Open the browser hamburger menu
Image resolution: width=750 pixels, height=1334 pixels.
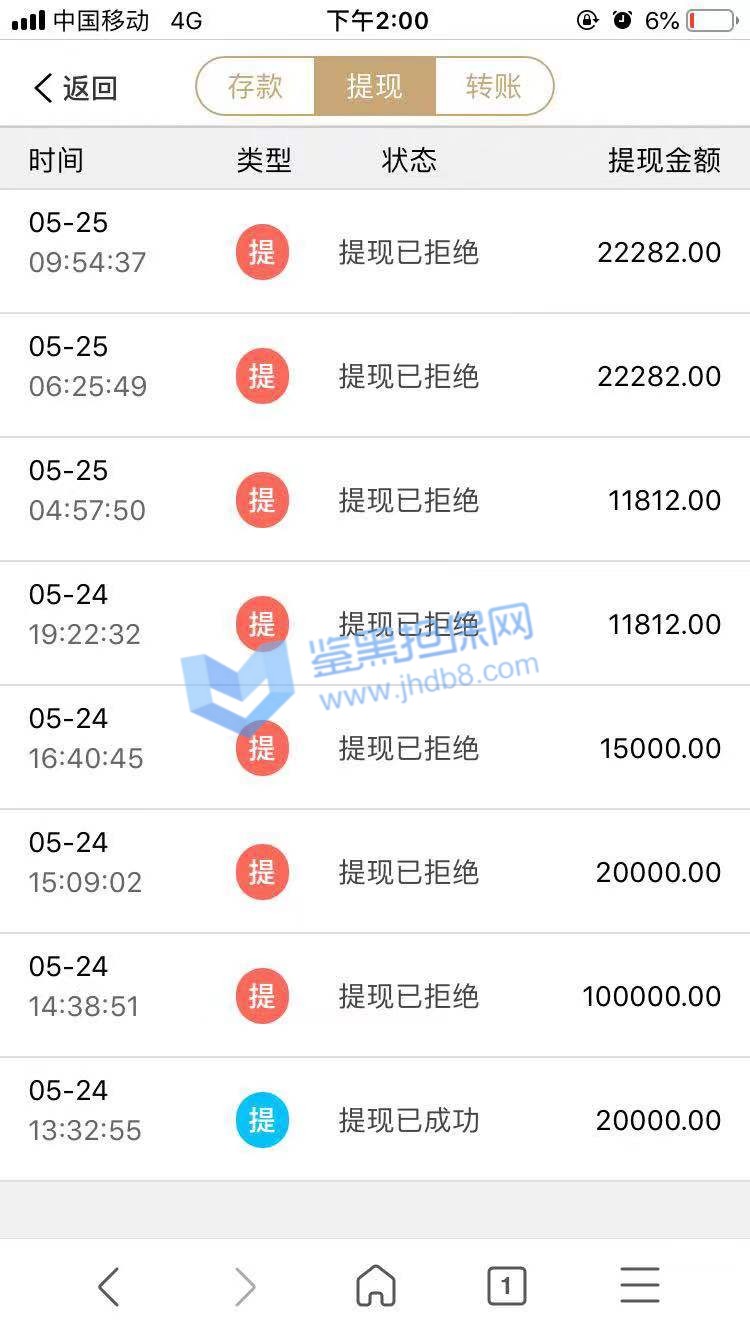pyautogui.click(x=639, y=1286)
